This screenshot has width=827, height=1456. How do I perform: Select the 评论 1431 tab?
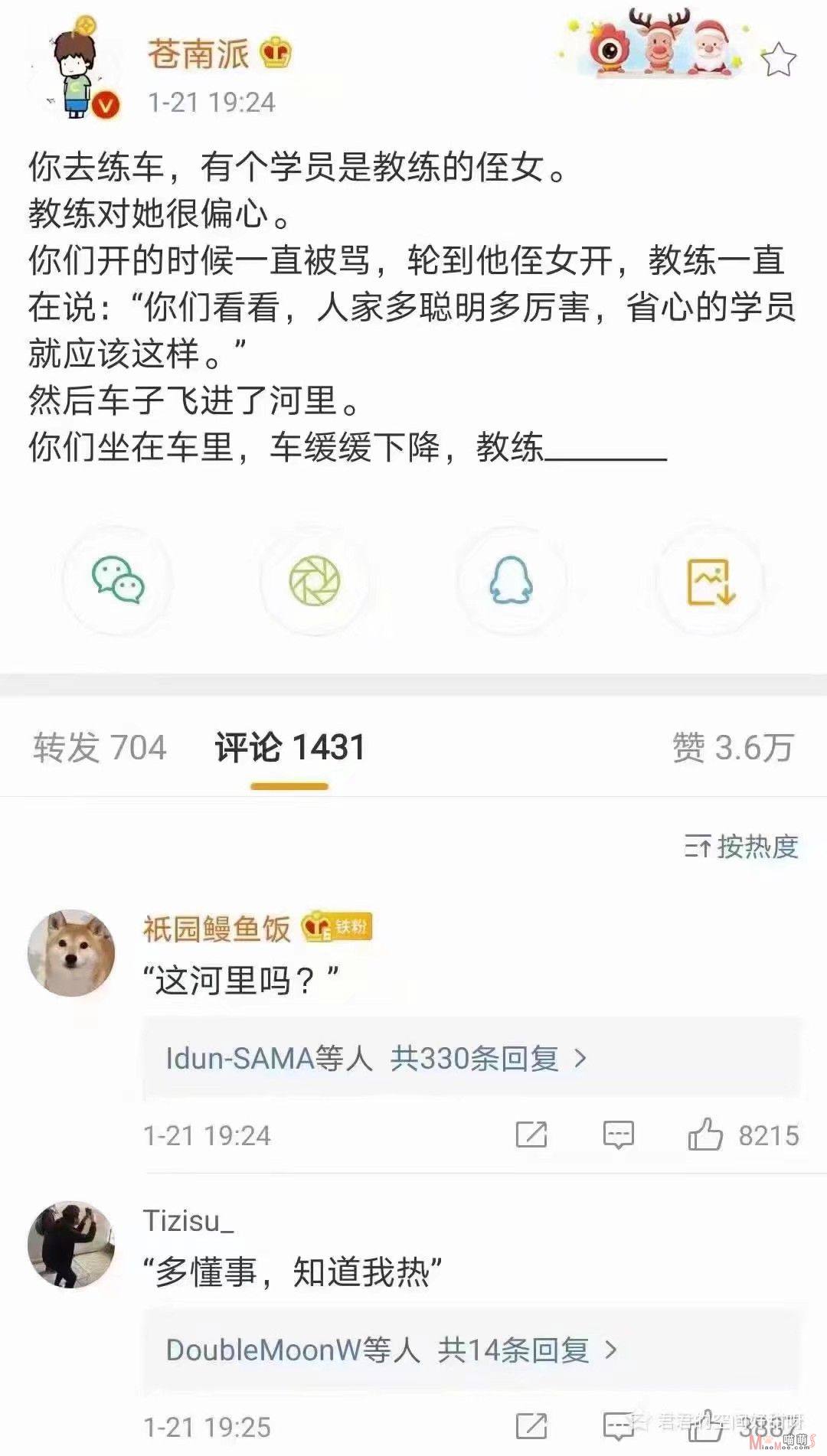tap(289, 747)
